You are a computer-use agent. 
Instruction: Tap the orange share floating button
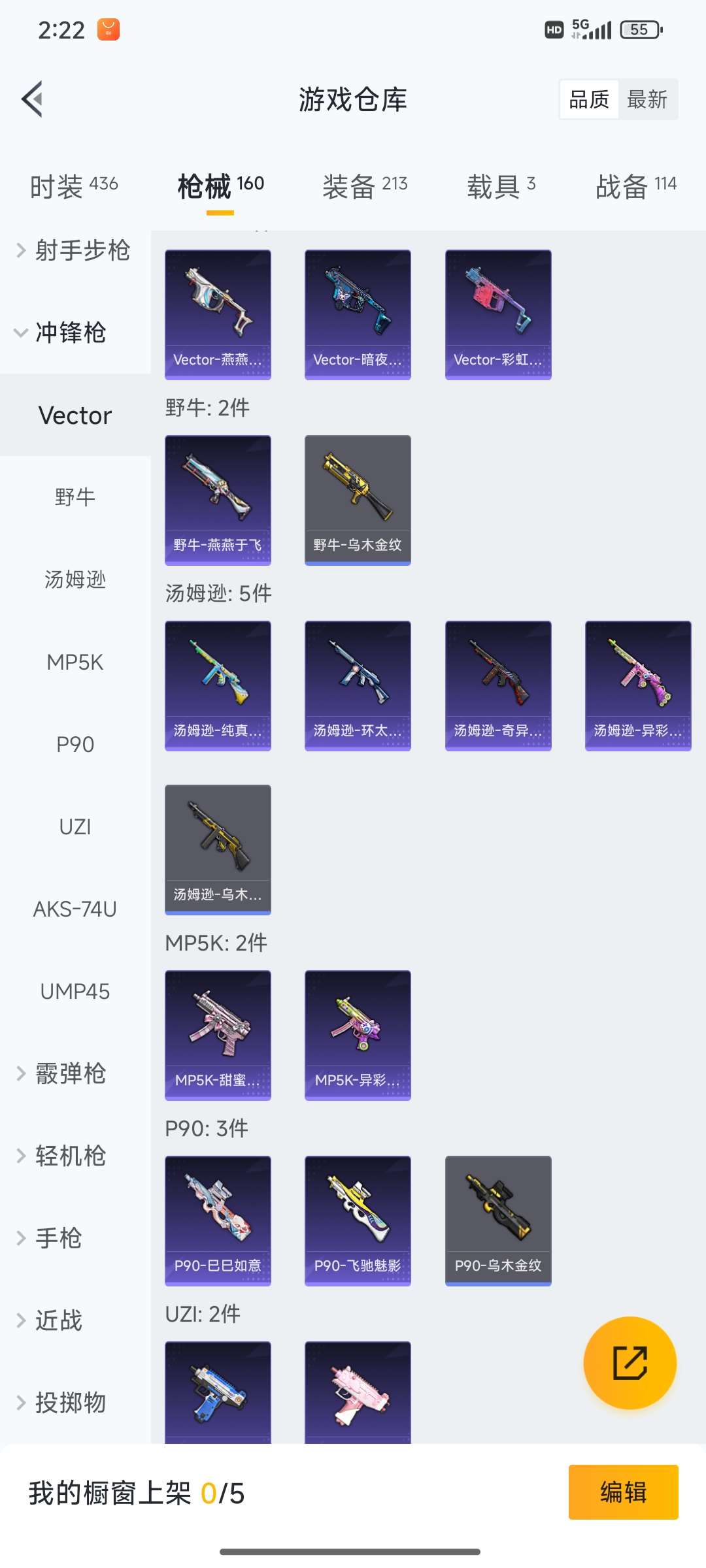click(x=630, y=1363)
